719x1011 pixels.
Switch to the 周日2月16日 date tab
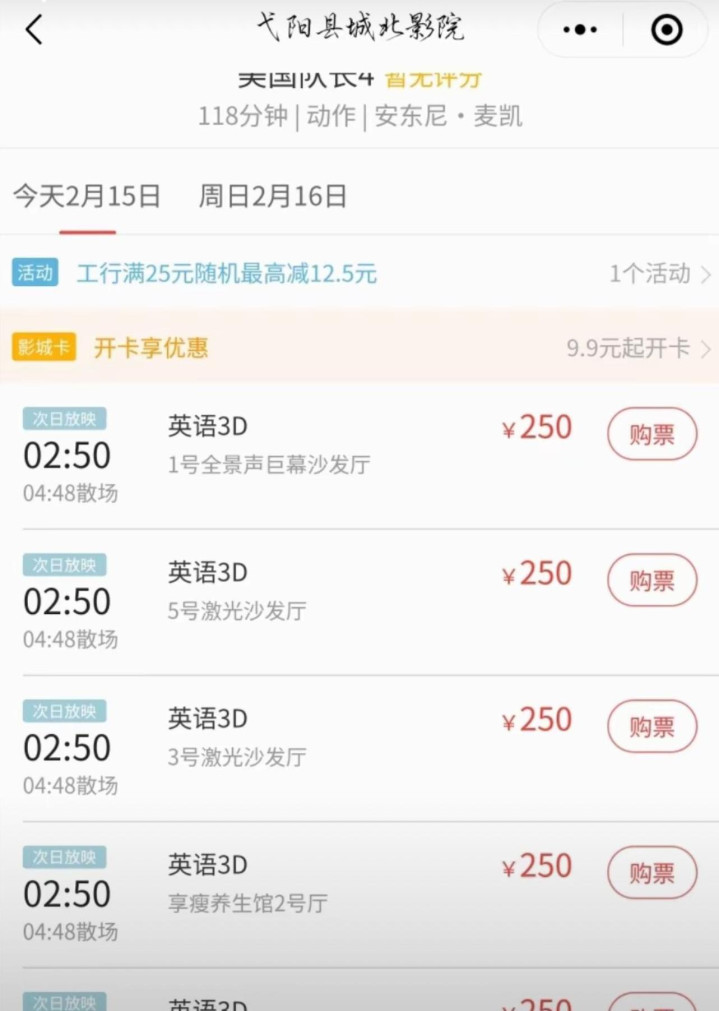tap(272, 196)
